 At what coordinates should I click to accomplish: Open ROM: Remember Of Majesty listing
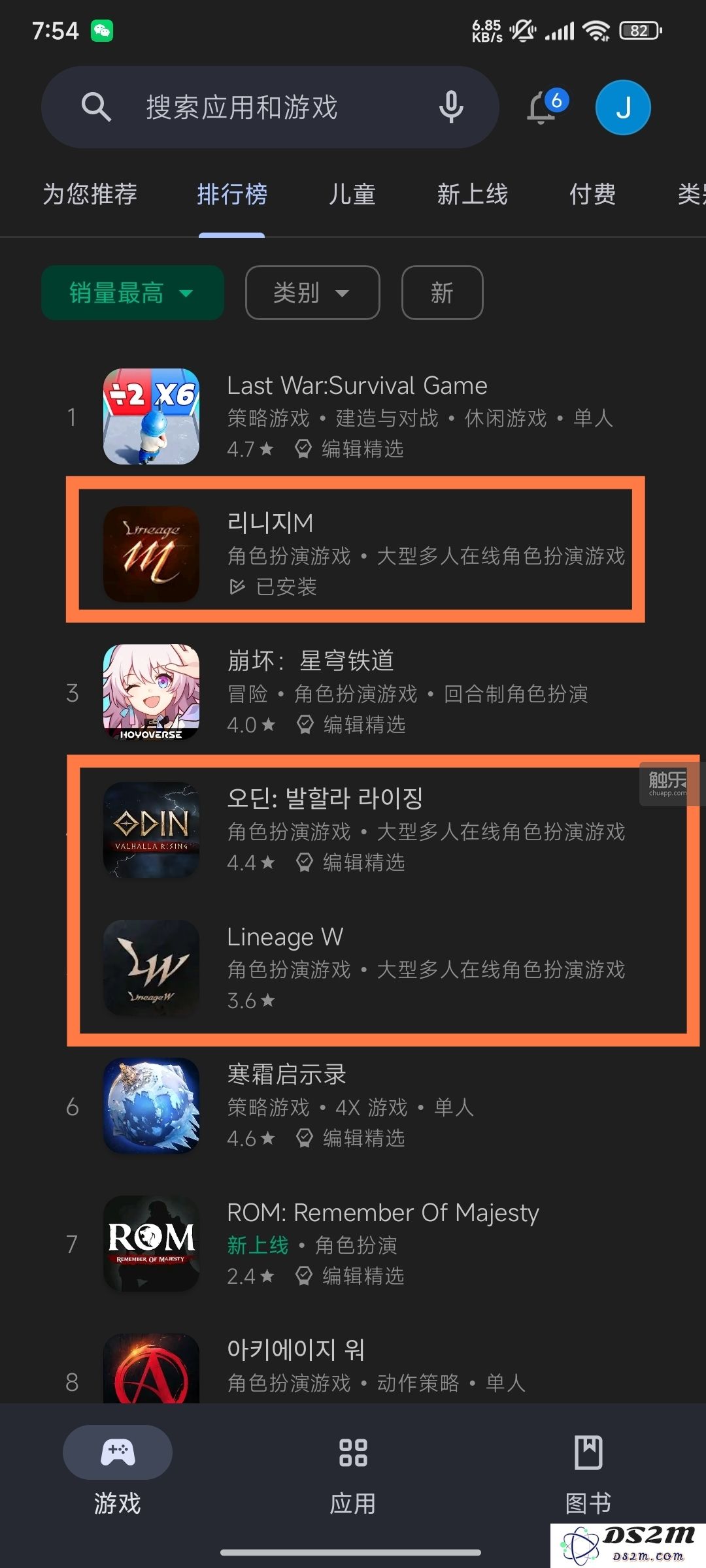tap(356, 1243)
